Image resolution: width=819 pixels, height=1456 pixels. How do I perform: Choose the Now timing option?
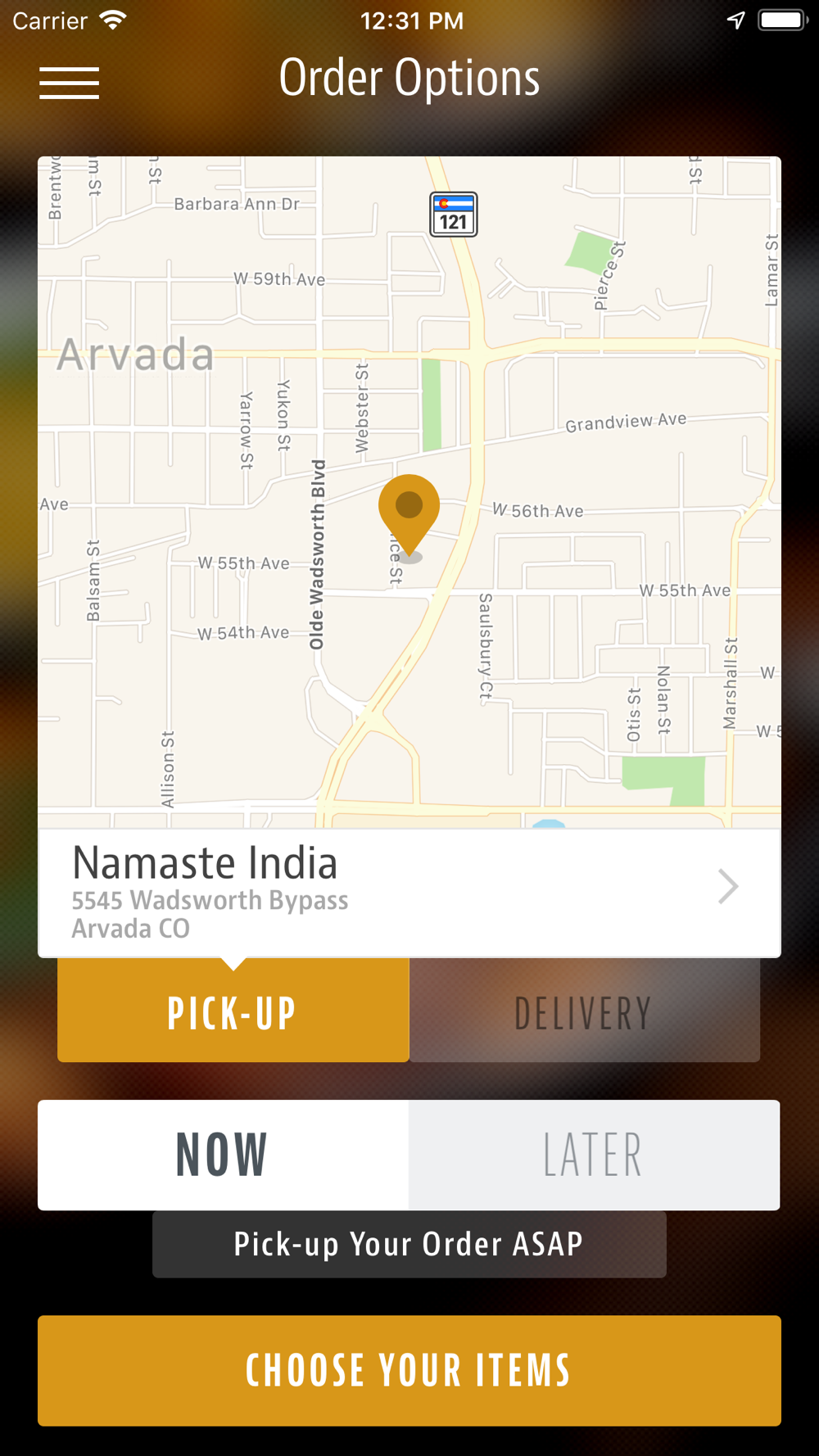point(224,1155)
